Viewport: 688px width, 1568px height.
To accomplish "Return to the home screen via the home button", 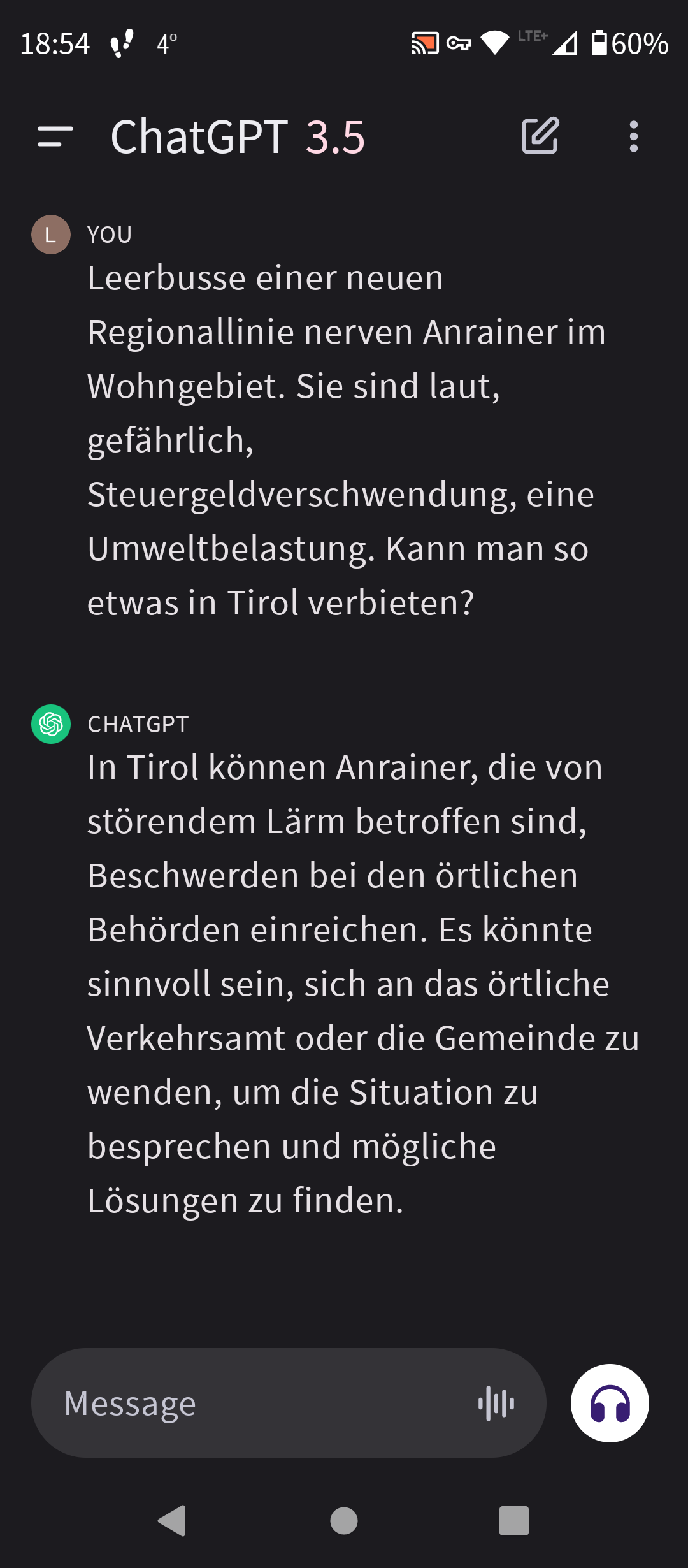I will pos(344,1521).
